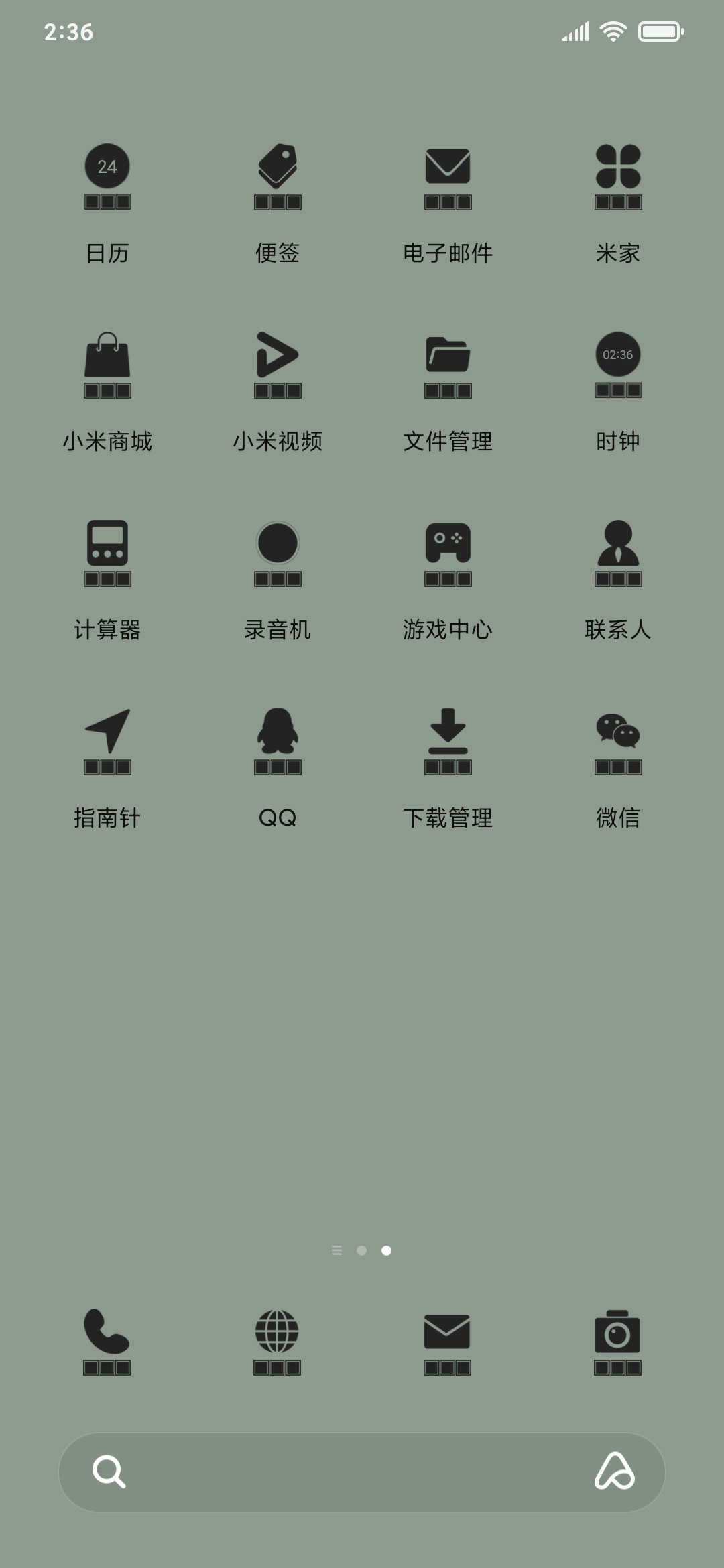This screenshot has height=1568, width=724.
Task: Open the camera from the dock
Action: pos(617,1342)
